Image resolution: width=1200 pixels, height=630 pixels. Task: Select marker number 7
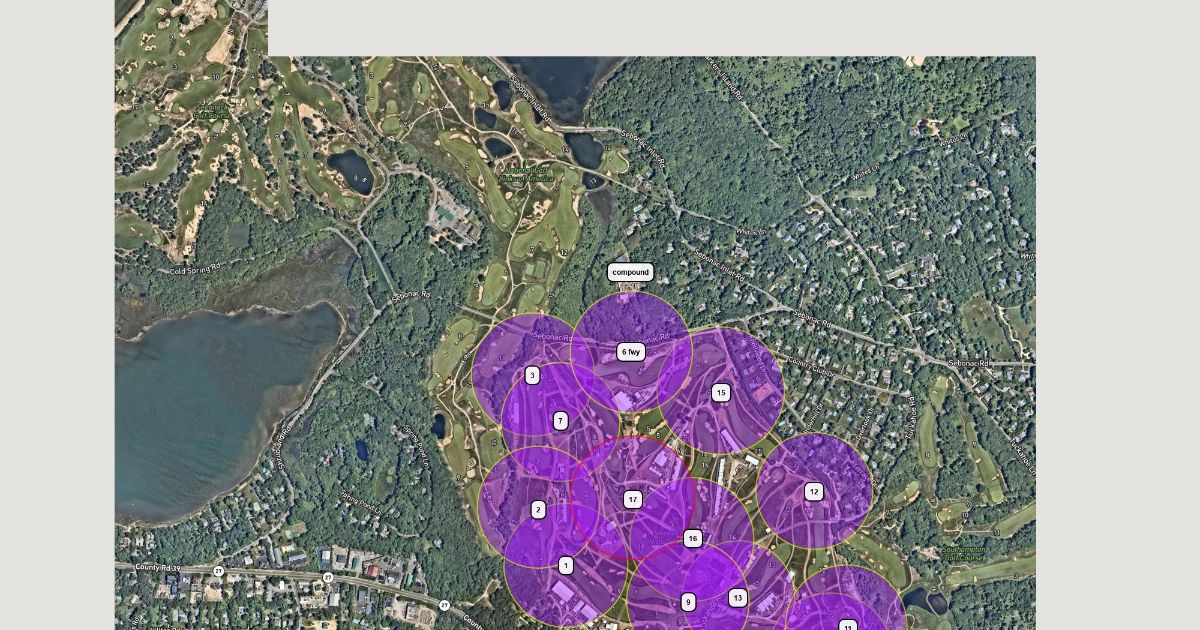(561, 421)
